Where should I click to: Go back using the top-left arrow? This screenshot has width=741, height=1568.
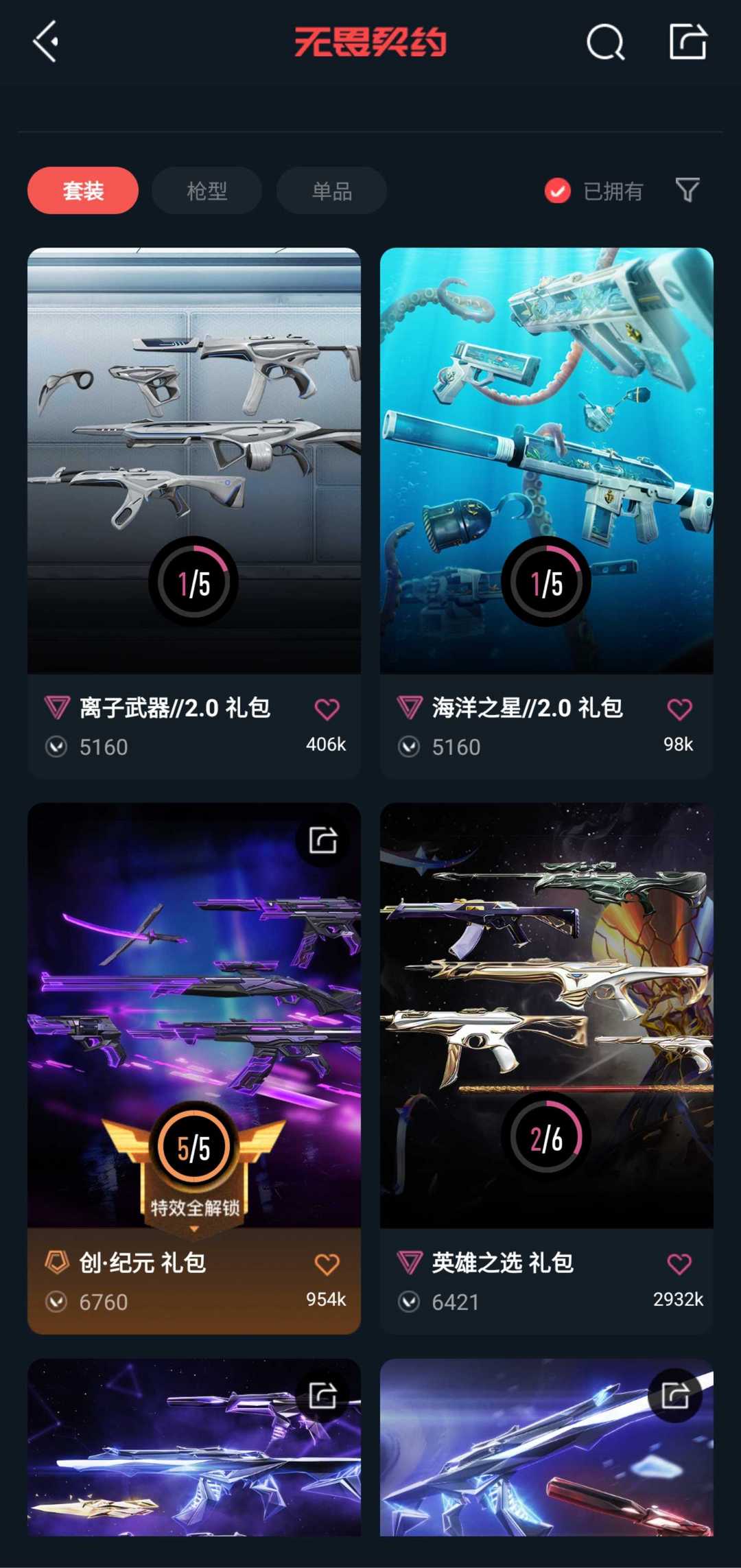46,41
